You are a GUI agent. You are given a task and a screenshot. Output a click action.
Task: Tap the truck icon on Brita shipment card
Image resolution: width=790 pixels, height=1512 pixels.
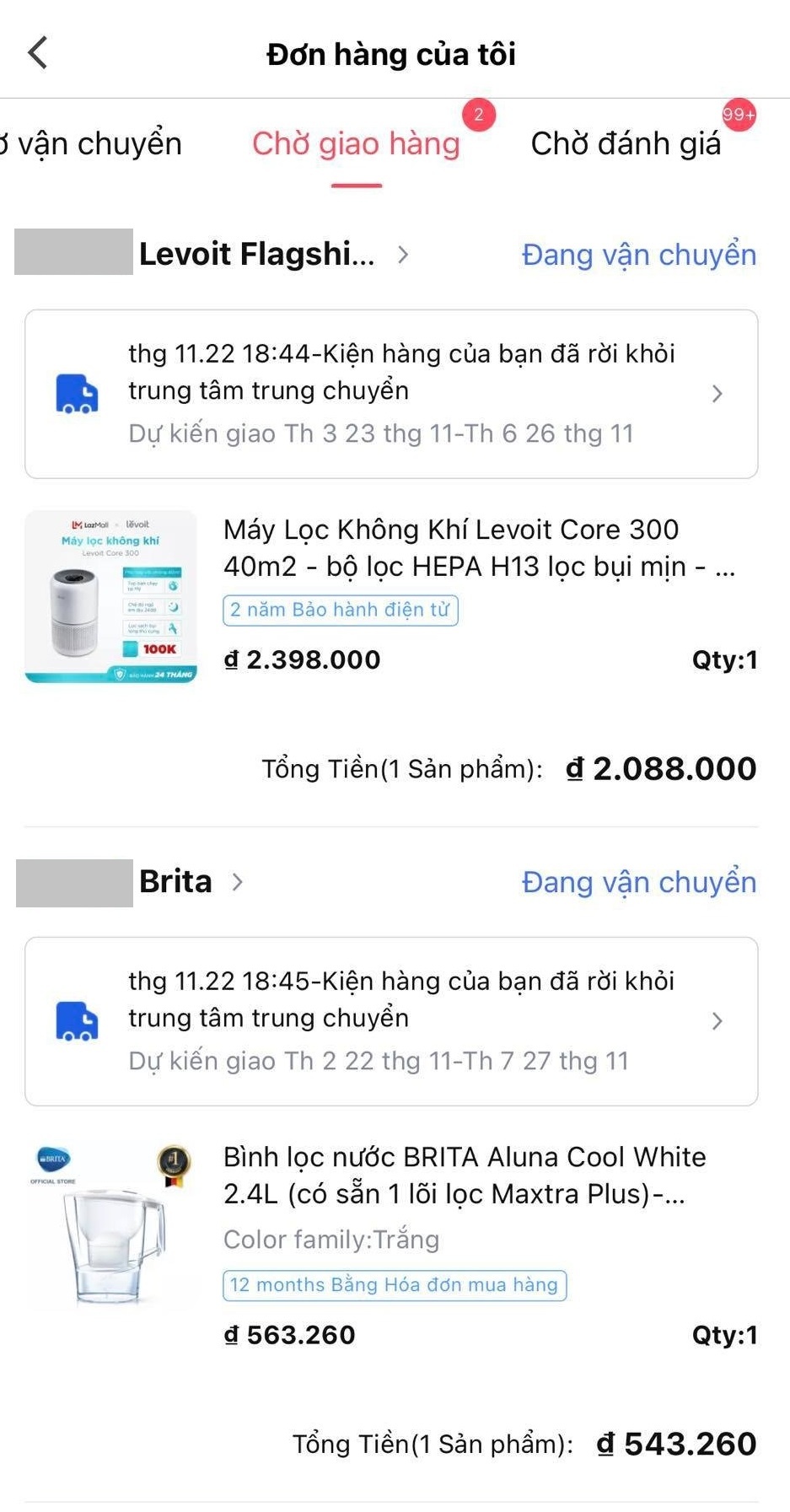(77, 1019)
